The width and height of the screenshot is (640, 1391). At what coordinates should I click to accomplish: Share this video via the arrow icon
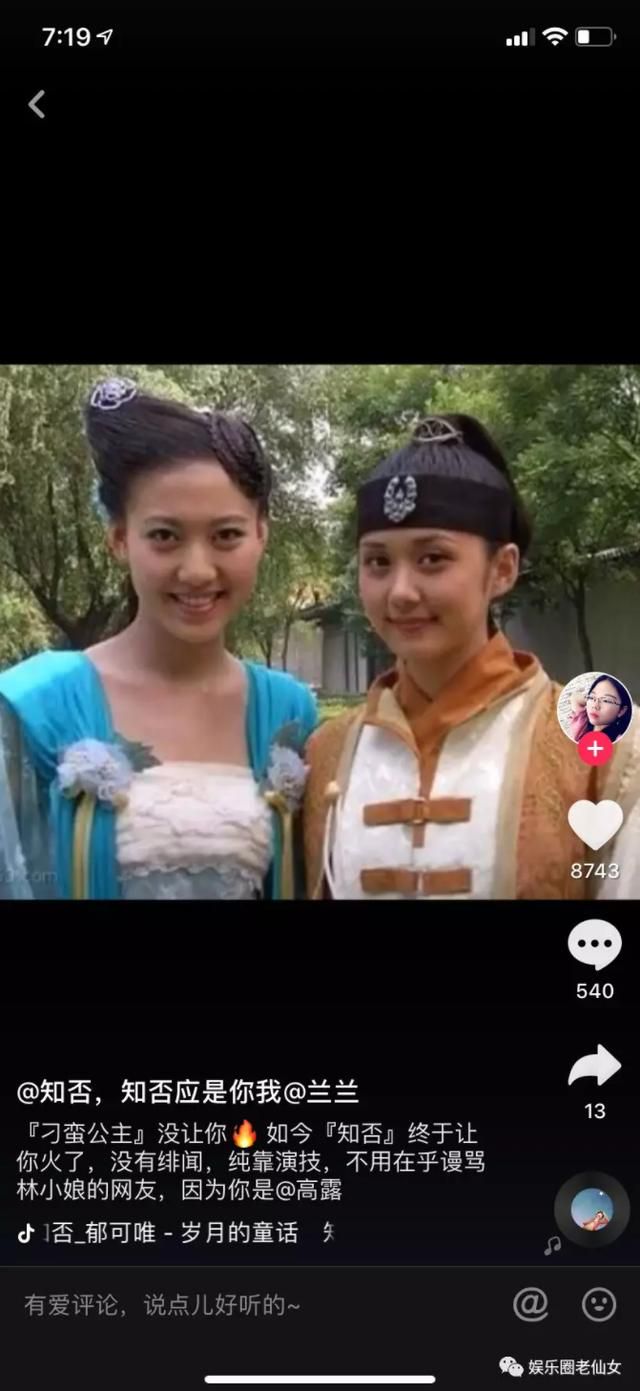[595, 1066]
